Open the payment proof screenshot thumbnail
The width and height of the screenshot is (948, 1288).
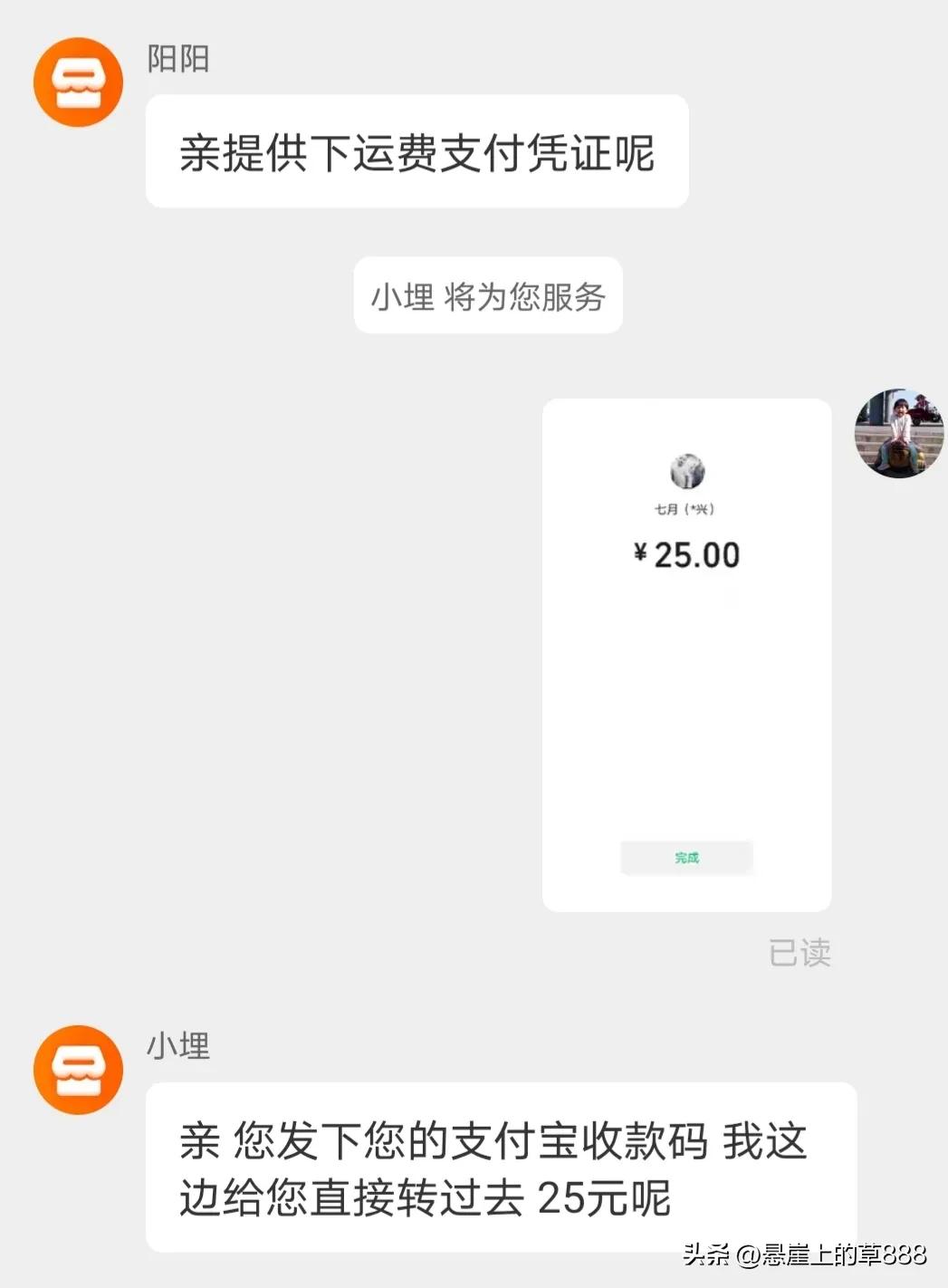pos(685,655)
